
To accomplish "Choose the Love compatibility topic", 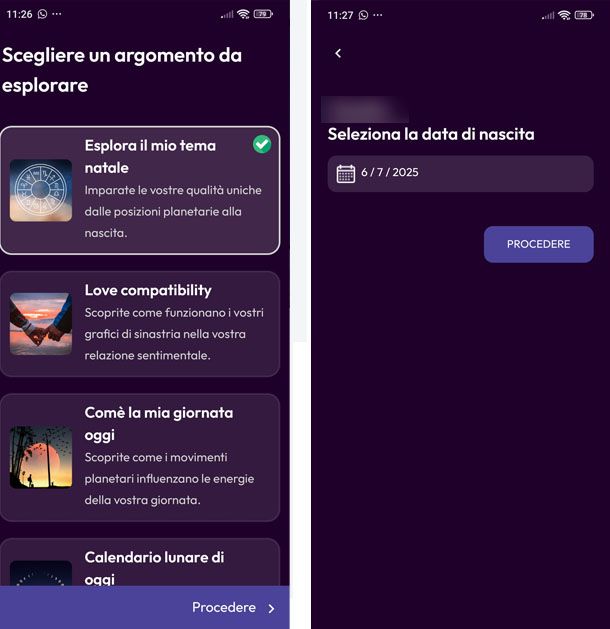I will coord(140,323).
